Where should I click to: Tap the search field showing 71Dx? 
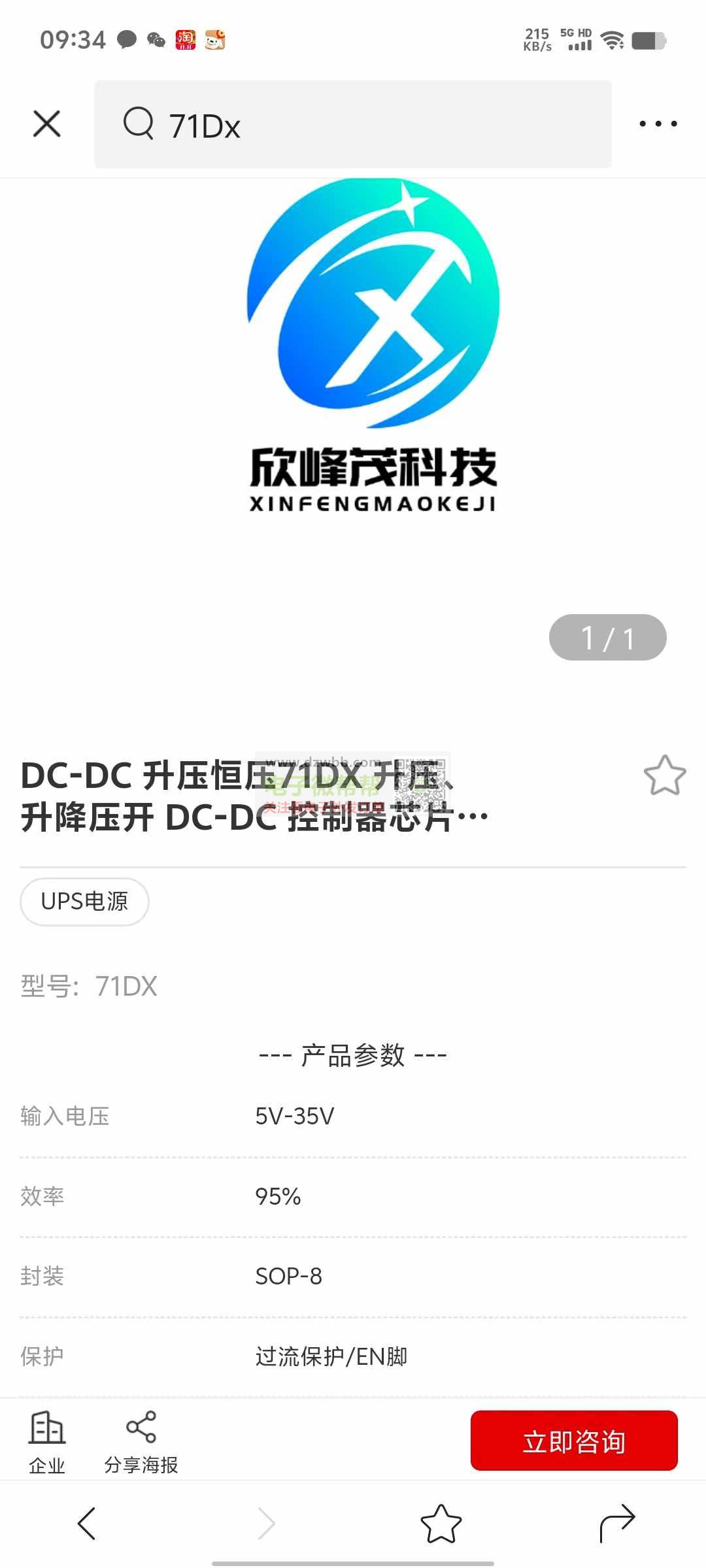click(x=353, y=124)
